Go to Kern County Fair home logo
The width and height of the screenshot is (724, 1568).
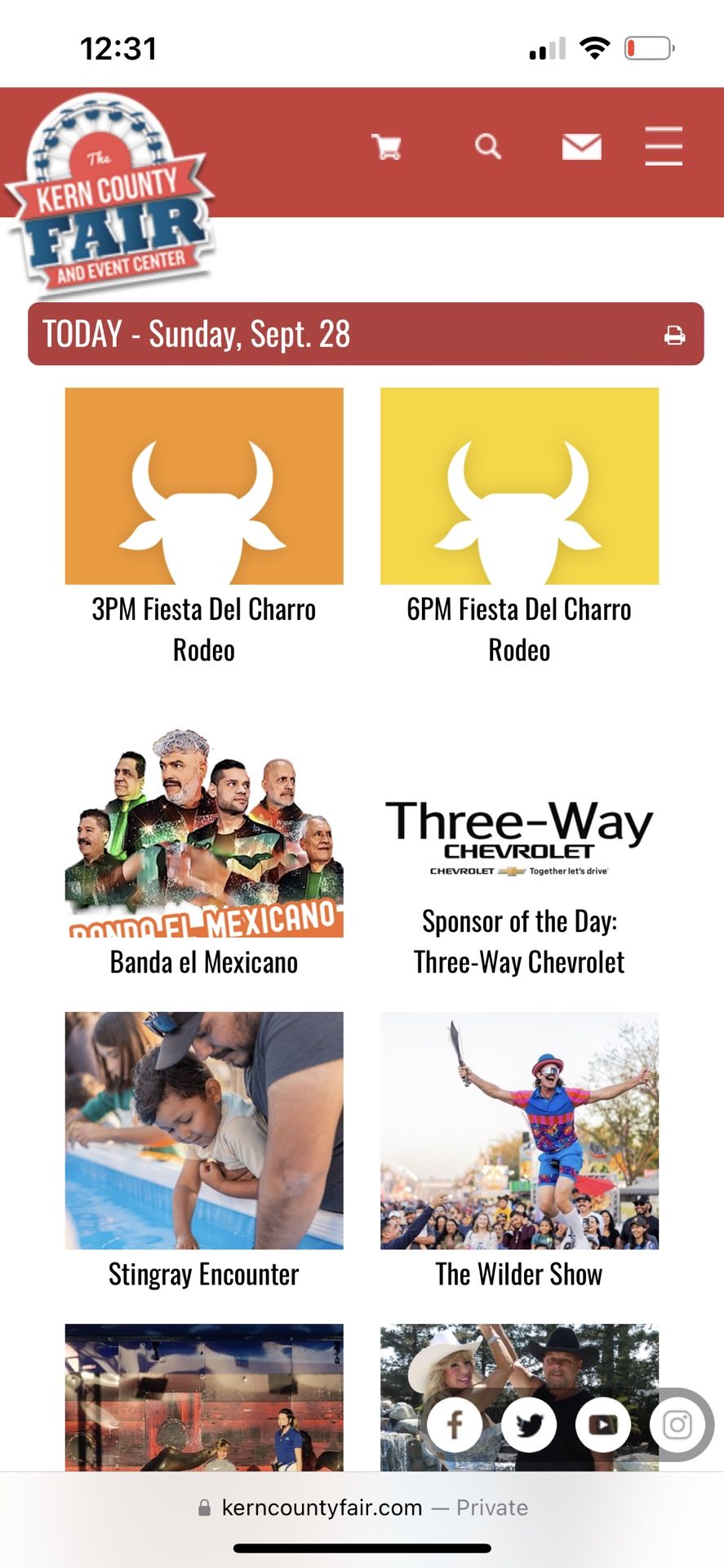point(110,196)
